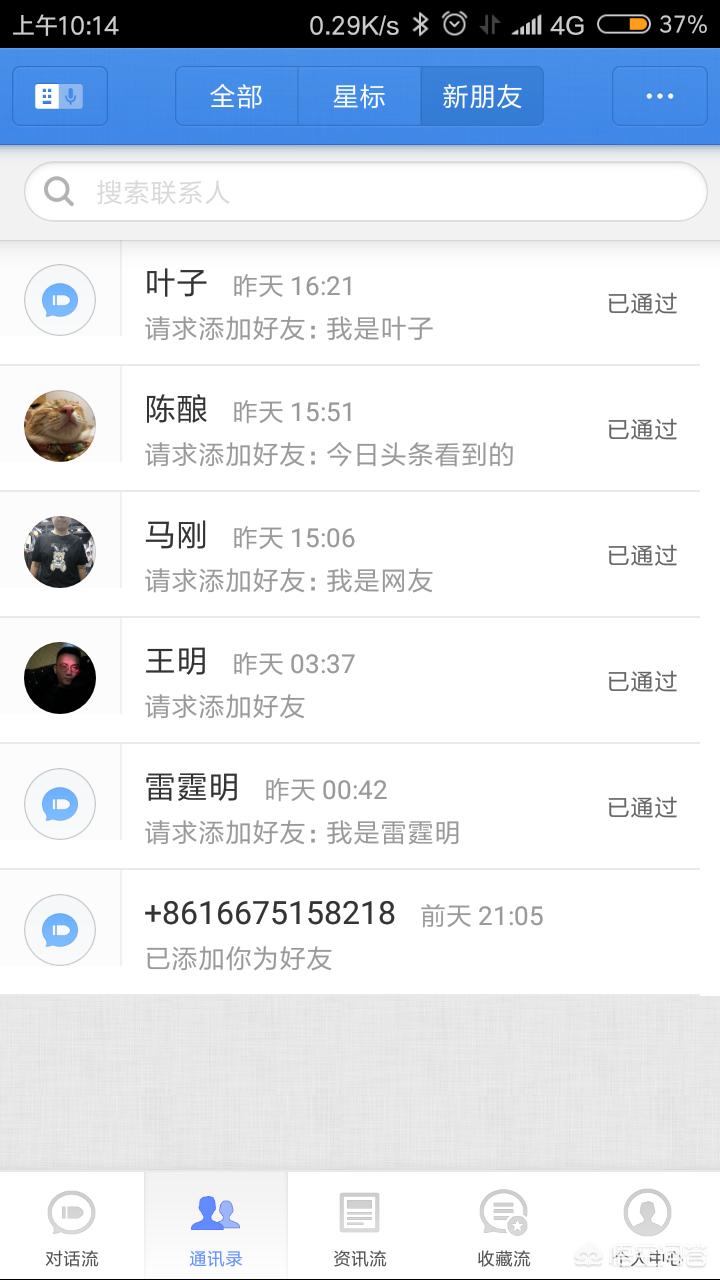The height and width of the screenshot is (1280, 720).
Task: Tap the voice contact icon in top bar
Action: 60,96
